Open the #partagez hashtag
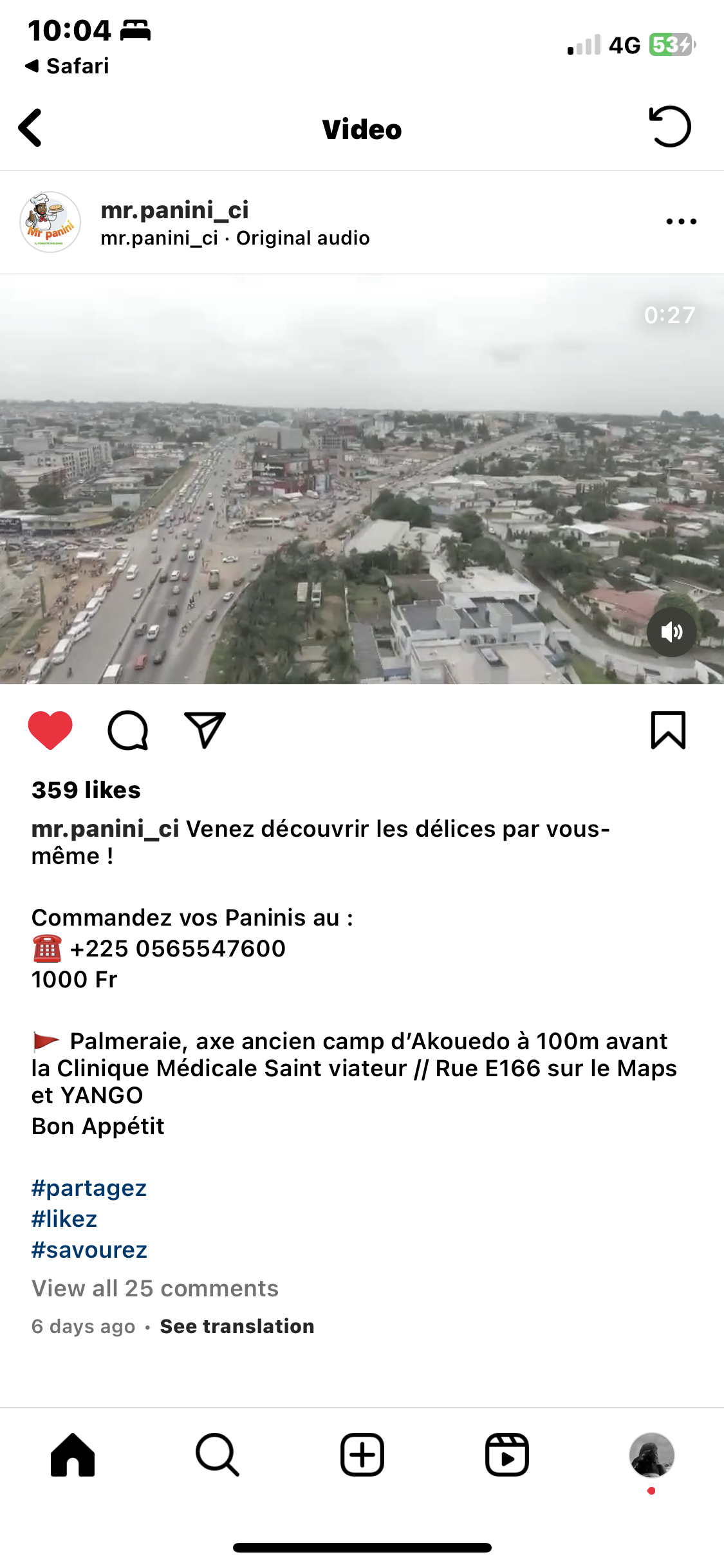The height and width of the screenshot is (1568, 724). click(x=89, y=1188)
